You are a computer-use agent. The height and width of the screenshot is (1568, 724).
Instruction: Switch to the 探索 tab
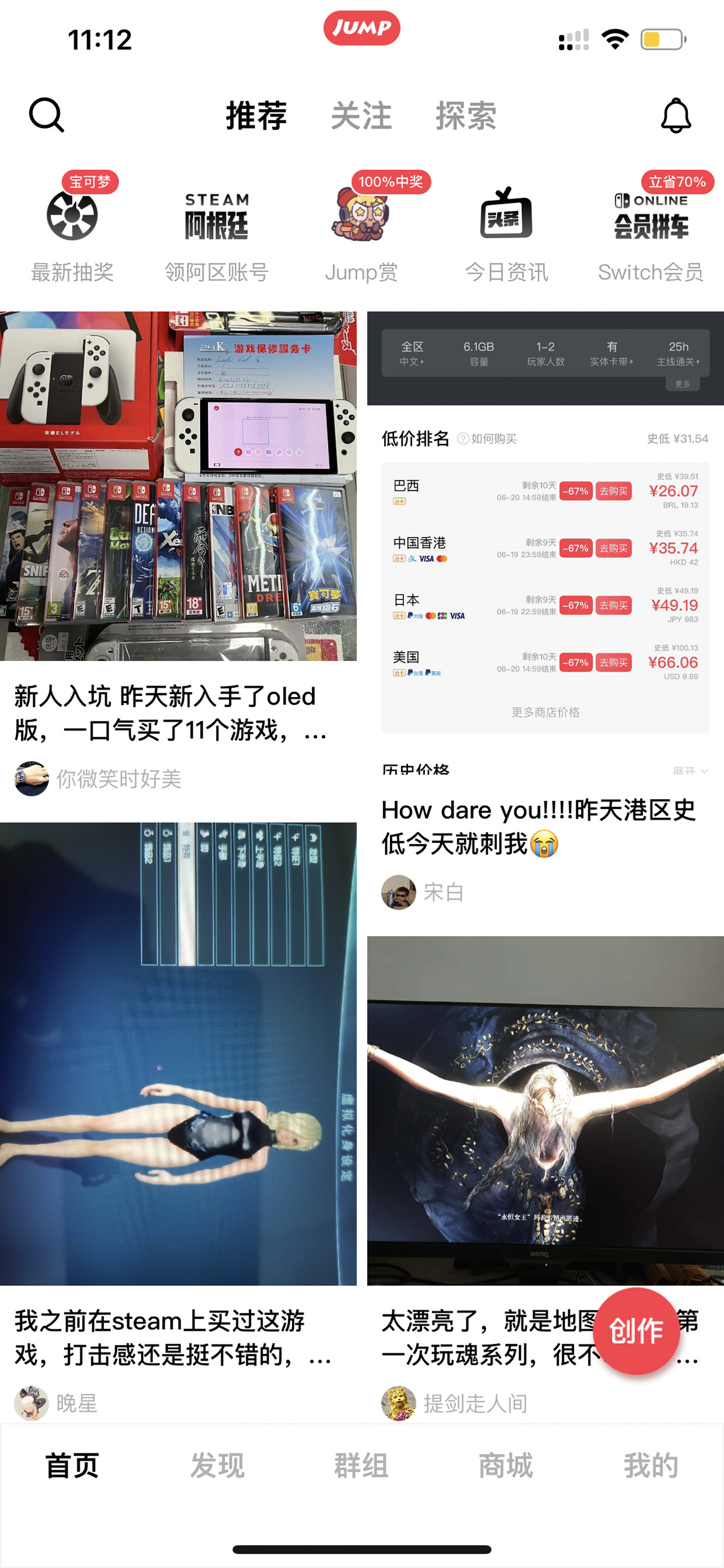[x=466, y=116]
